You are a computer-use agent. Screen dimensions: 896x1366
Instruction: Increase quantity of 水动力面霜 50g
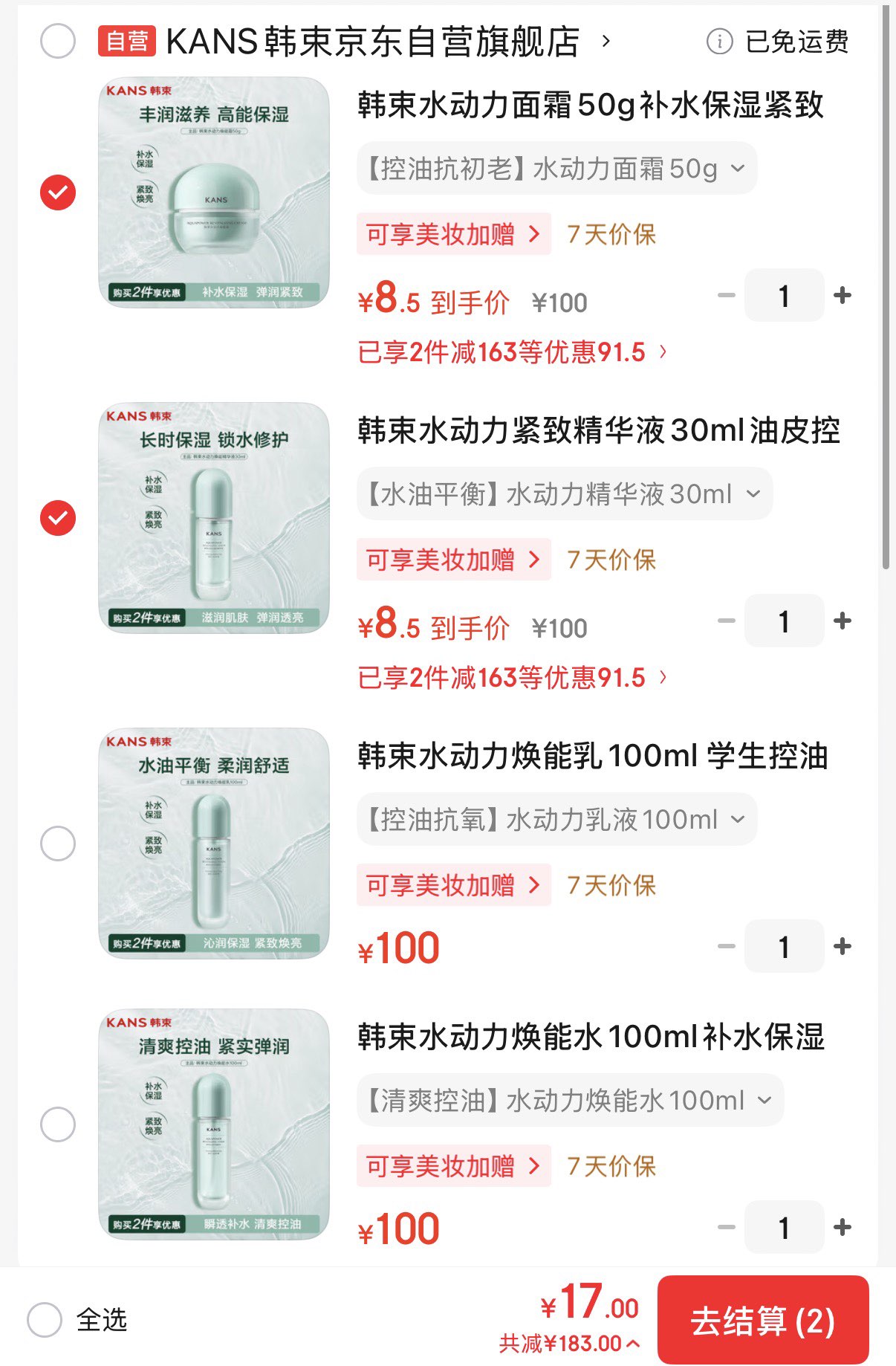(x=843, y=296)
